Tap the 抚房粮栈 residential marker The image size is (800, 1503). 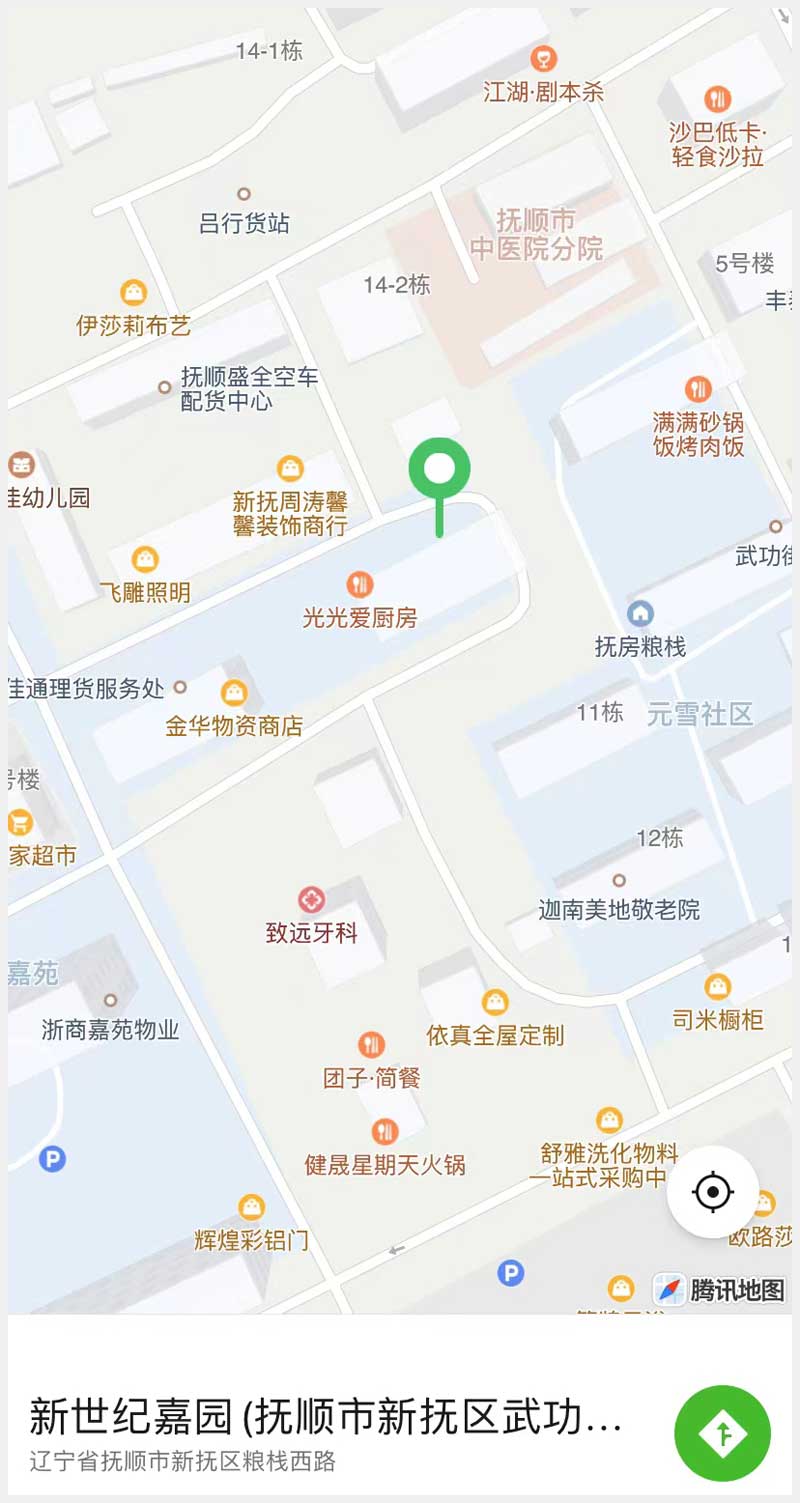(x=640, y=614)
